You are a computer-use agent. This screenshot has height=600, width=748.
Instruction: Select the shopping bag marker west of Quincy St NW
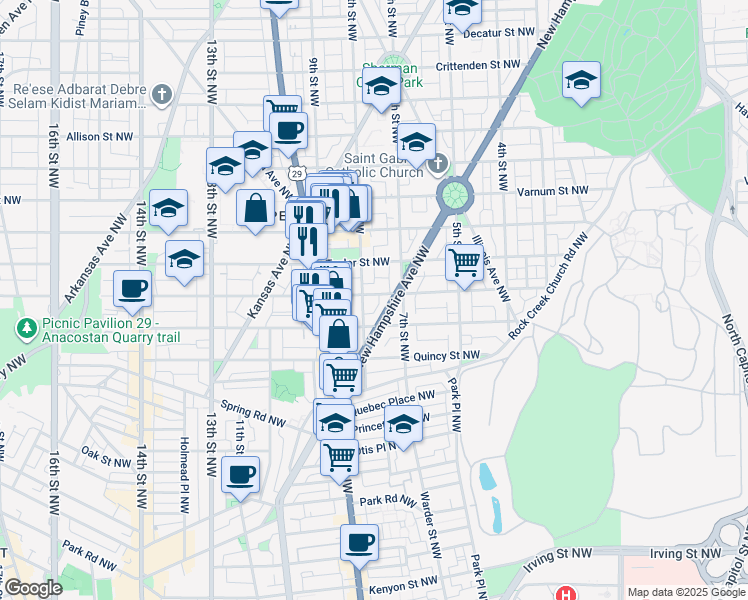point(339,334)
